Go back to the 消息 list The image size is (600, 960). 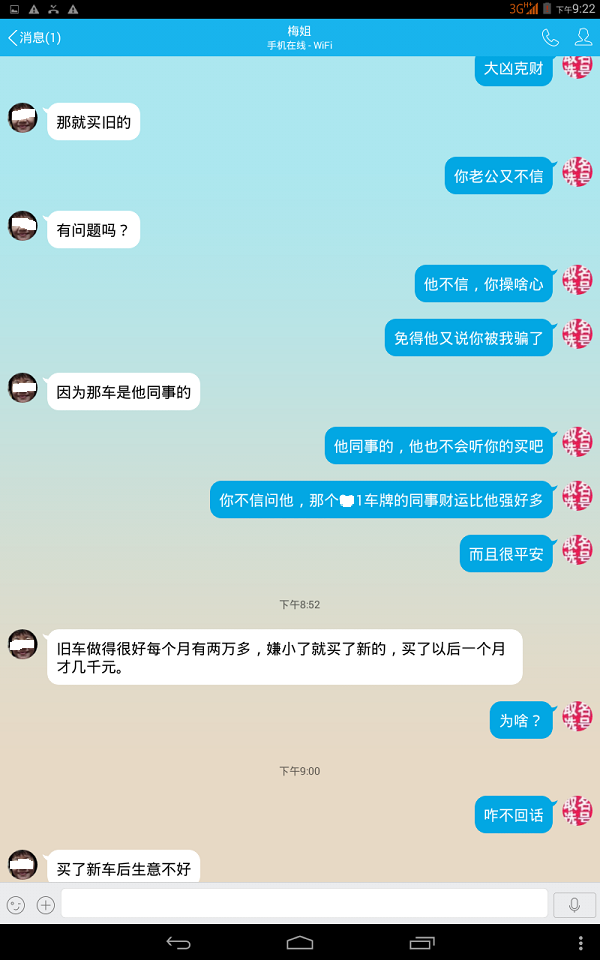(34, 38)
